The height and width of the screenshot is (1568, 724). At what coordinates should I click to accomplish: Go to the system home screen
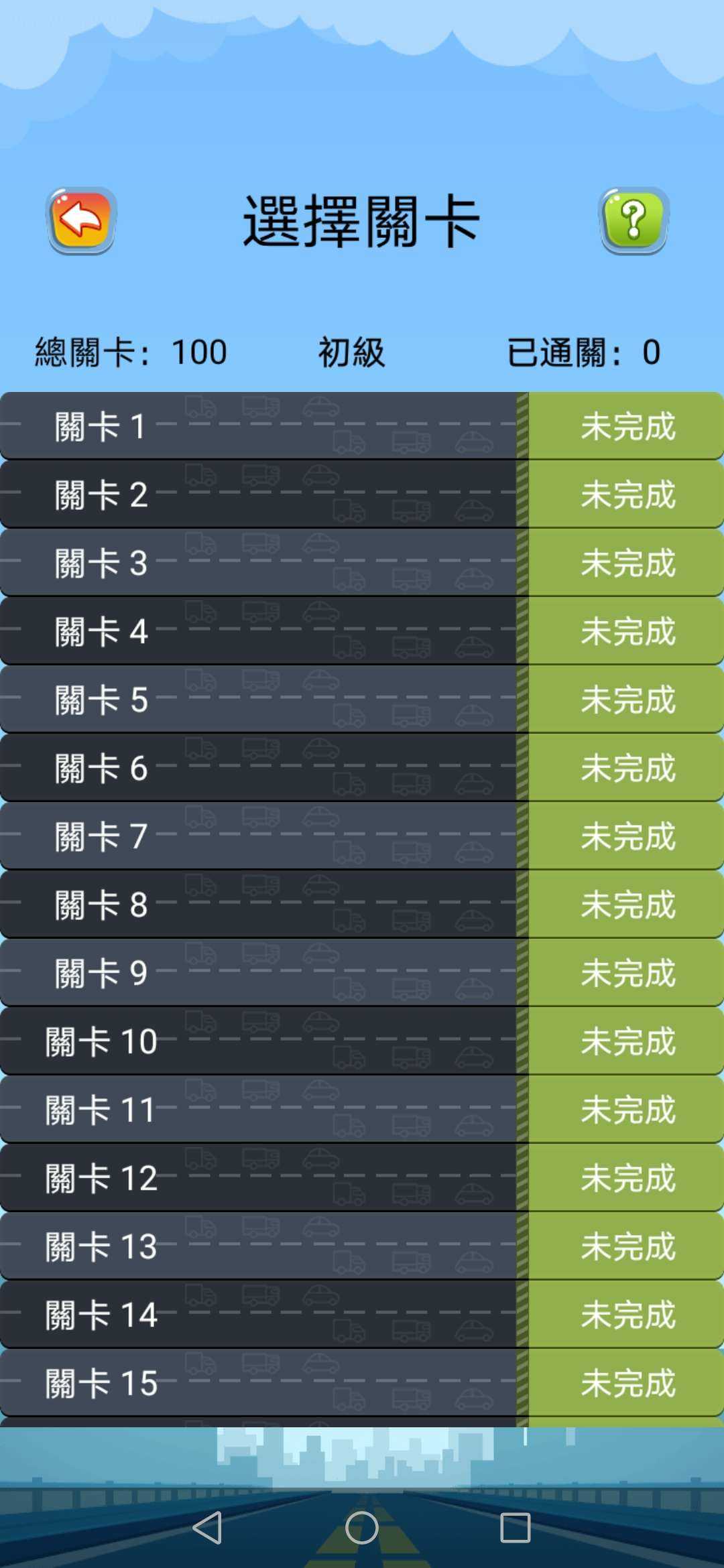tap(362, 1528)
